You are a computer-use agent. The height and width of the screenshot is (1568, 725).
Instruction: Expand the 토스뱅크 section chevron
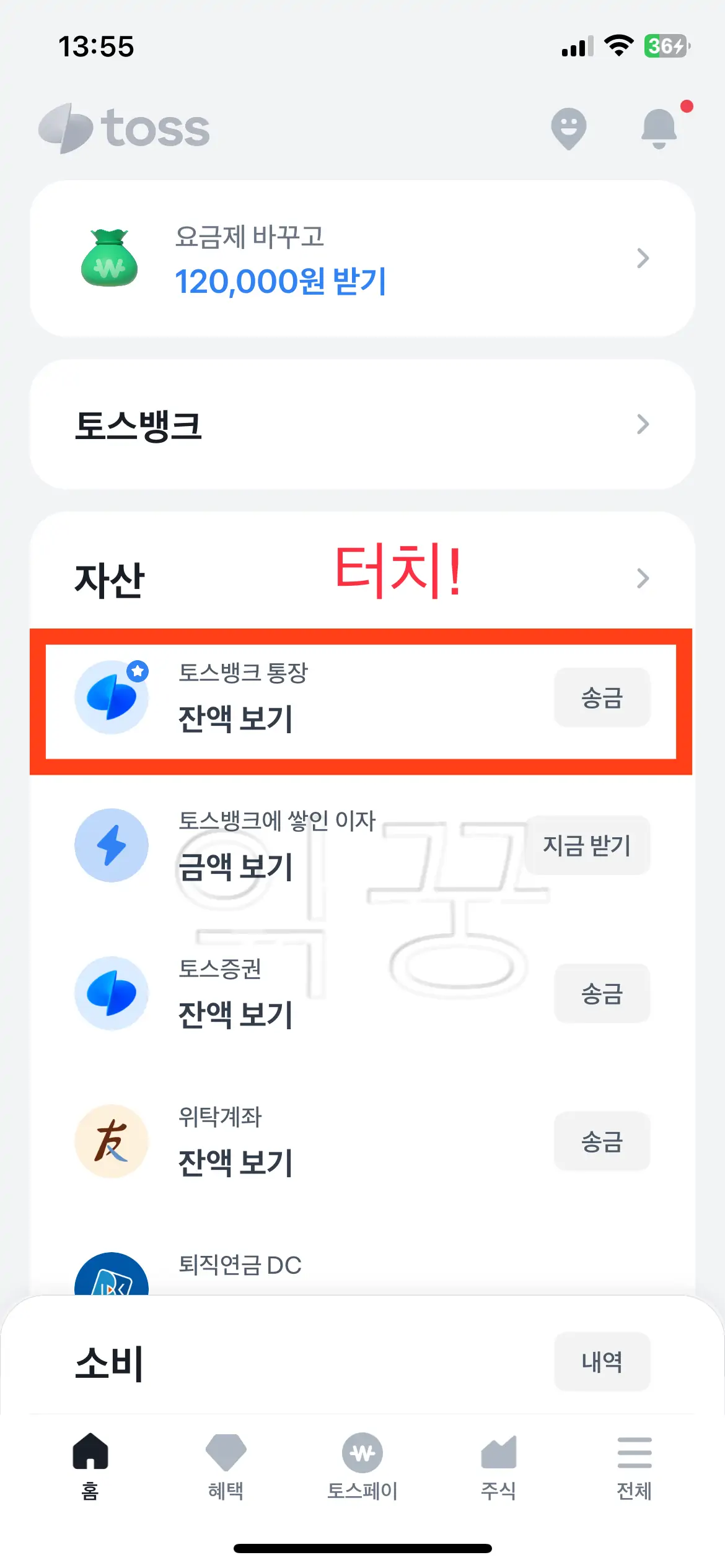(x=644, y=424)
